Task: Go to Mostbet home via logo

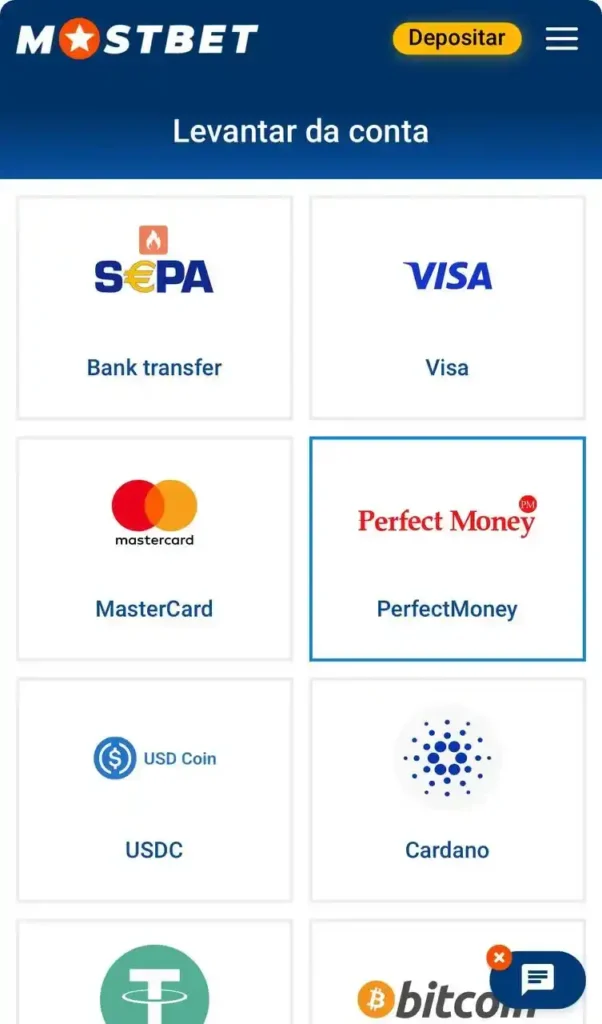Action: (137, 39)
